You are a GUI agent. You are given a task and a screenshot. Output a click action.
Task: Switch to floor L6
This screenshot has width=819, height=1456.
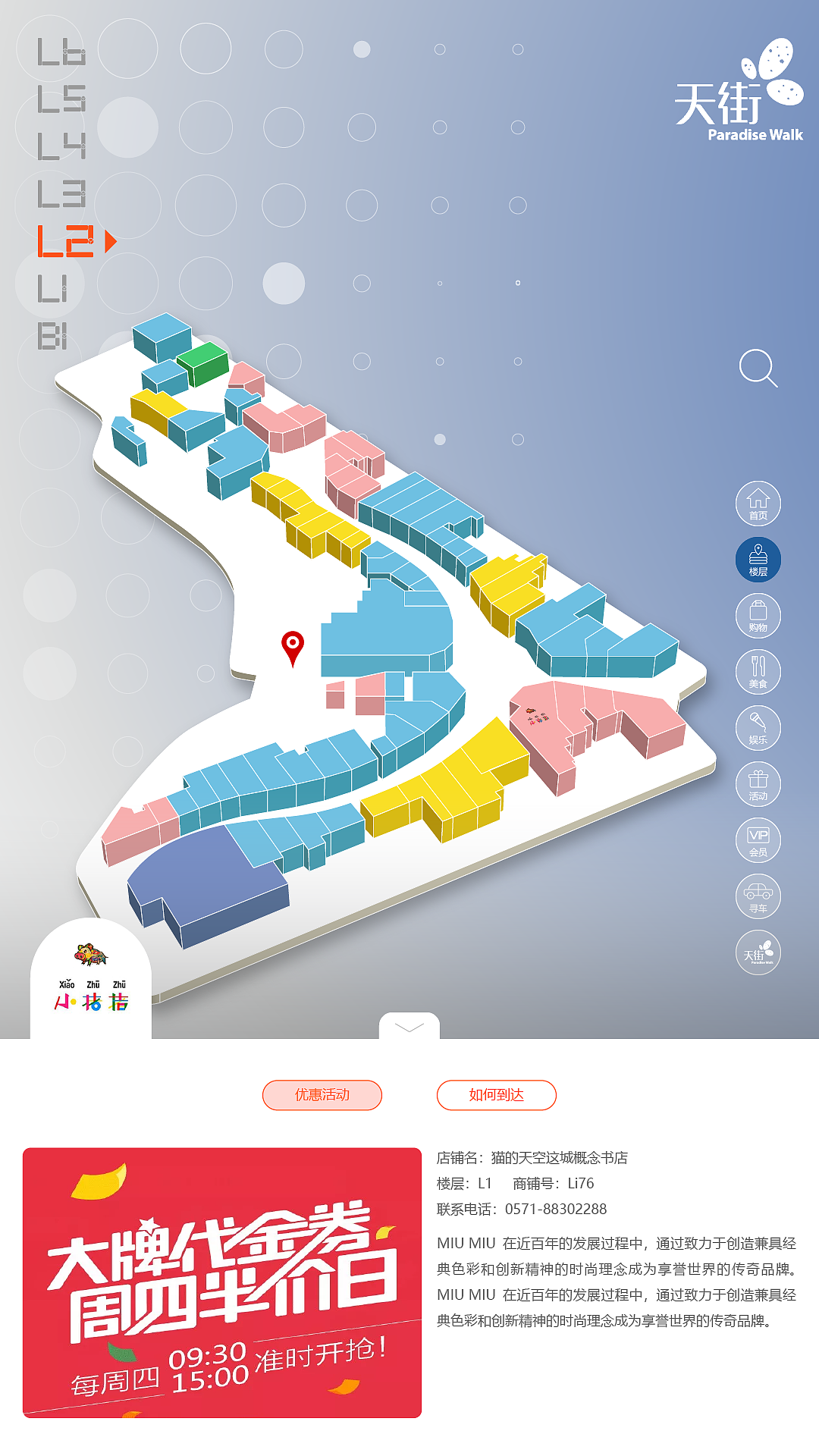click(61, 52)
